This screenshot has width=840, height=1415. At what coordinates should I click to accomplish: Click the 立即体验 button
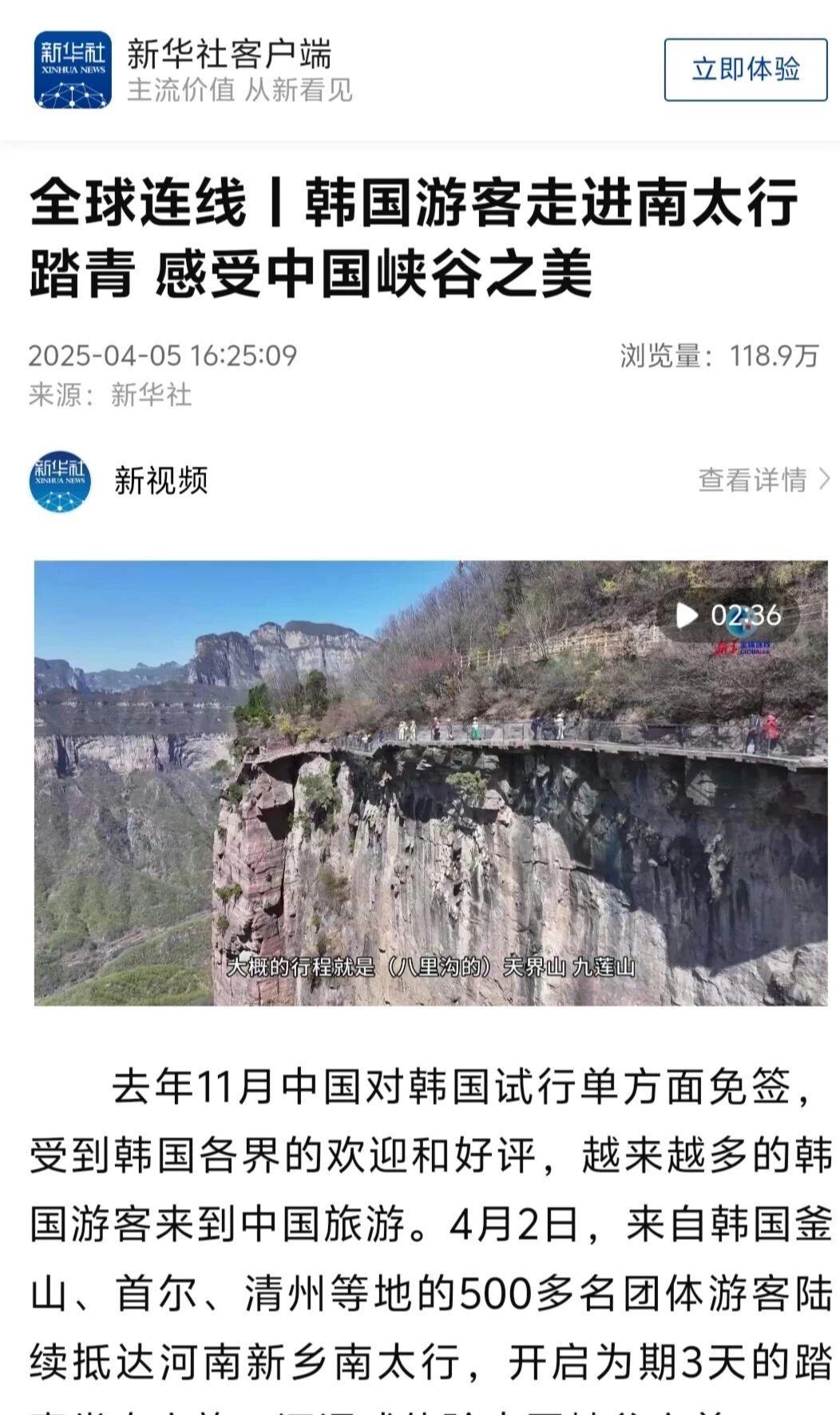click(x=743, y=69)
